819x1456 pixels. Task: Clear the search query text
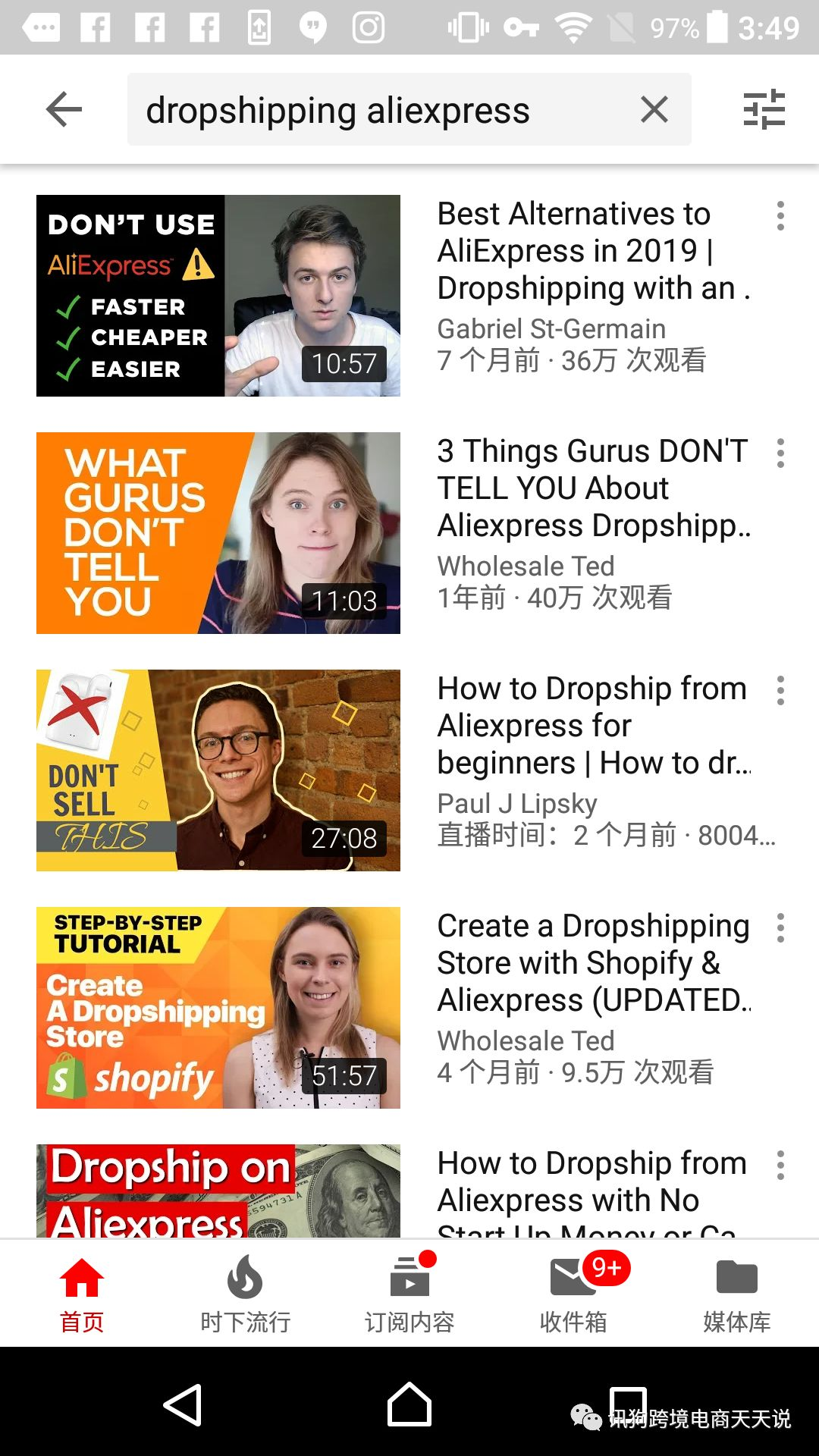coord(654,109)
